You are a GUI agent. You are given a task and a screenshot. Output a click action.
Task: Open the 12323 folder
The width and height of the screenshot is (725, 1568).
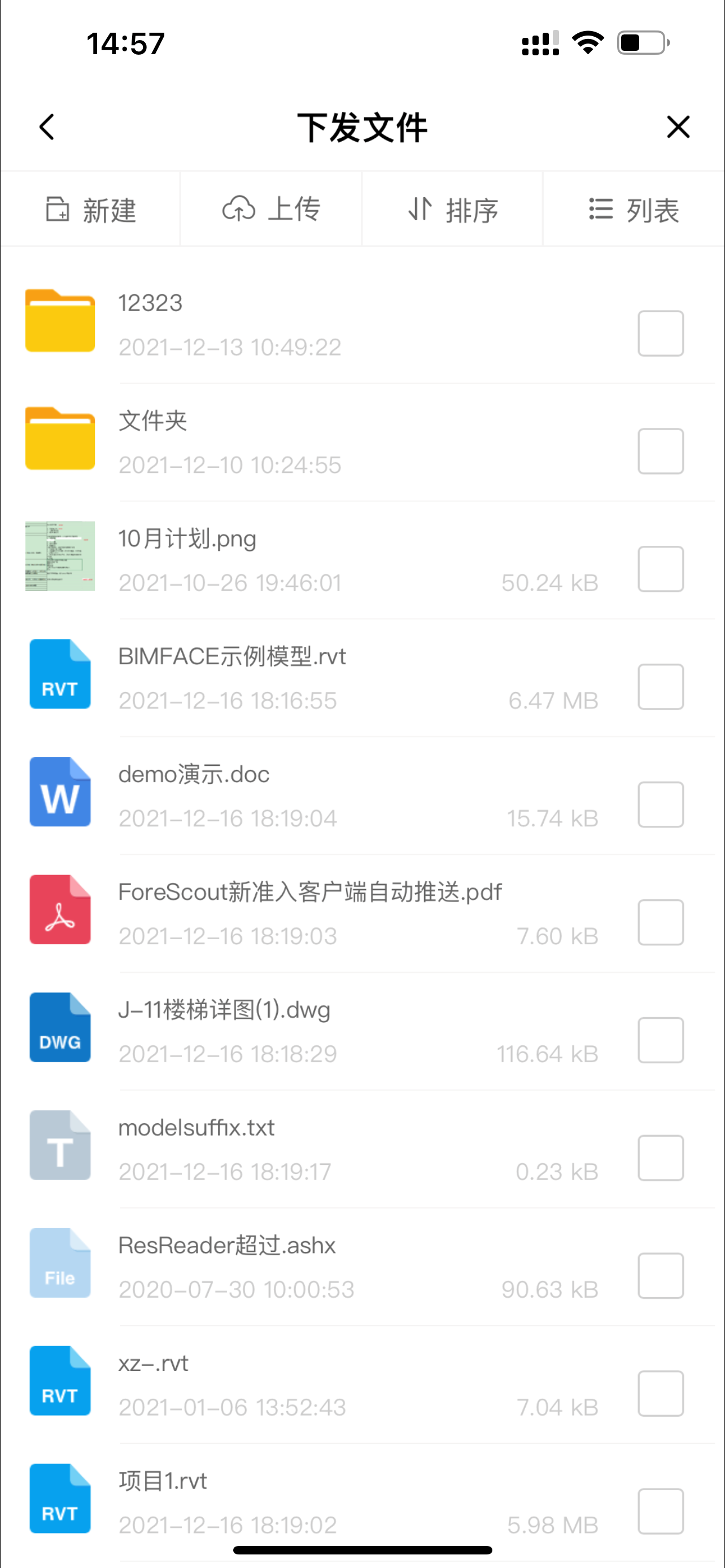point(150,303)
